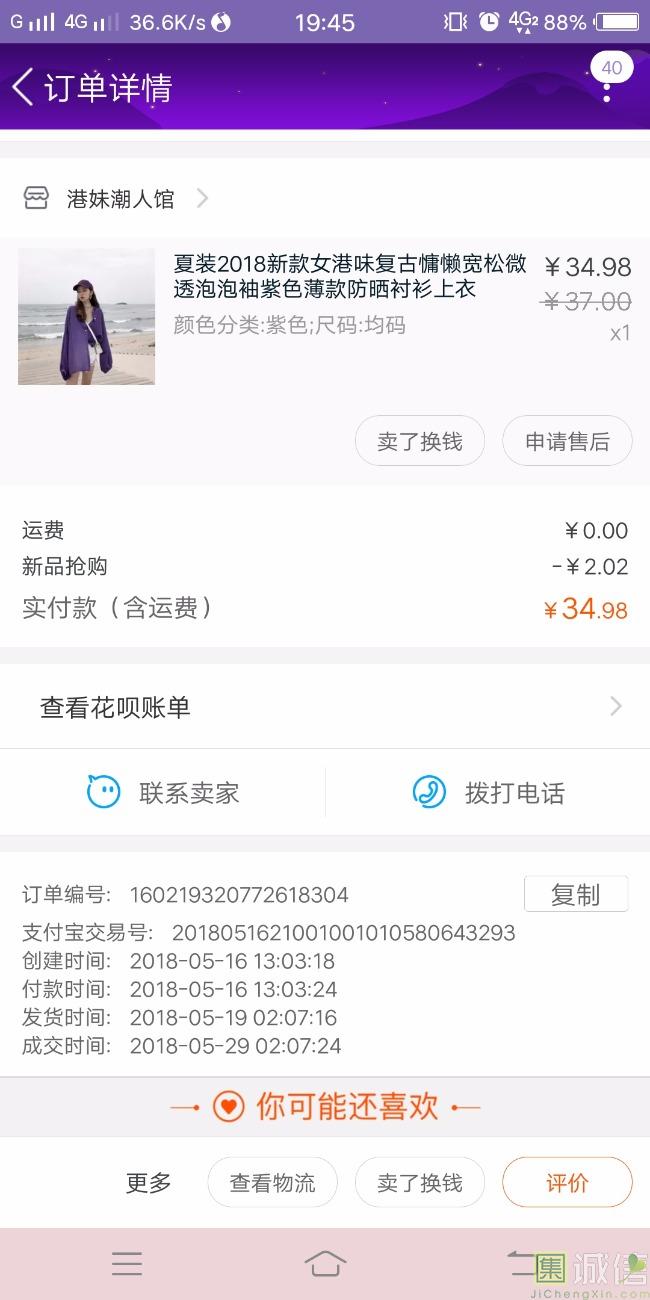Viewport: 650px width, 1300px height.
Task: Tap 更多 for more options
Action: (x=149, y=1183)
